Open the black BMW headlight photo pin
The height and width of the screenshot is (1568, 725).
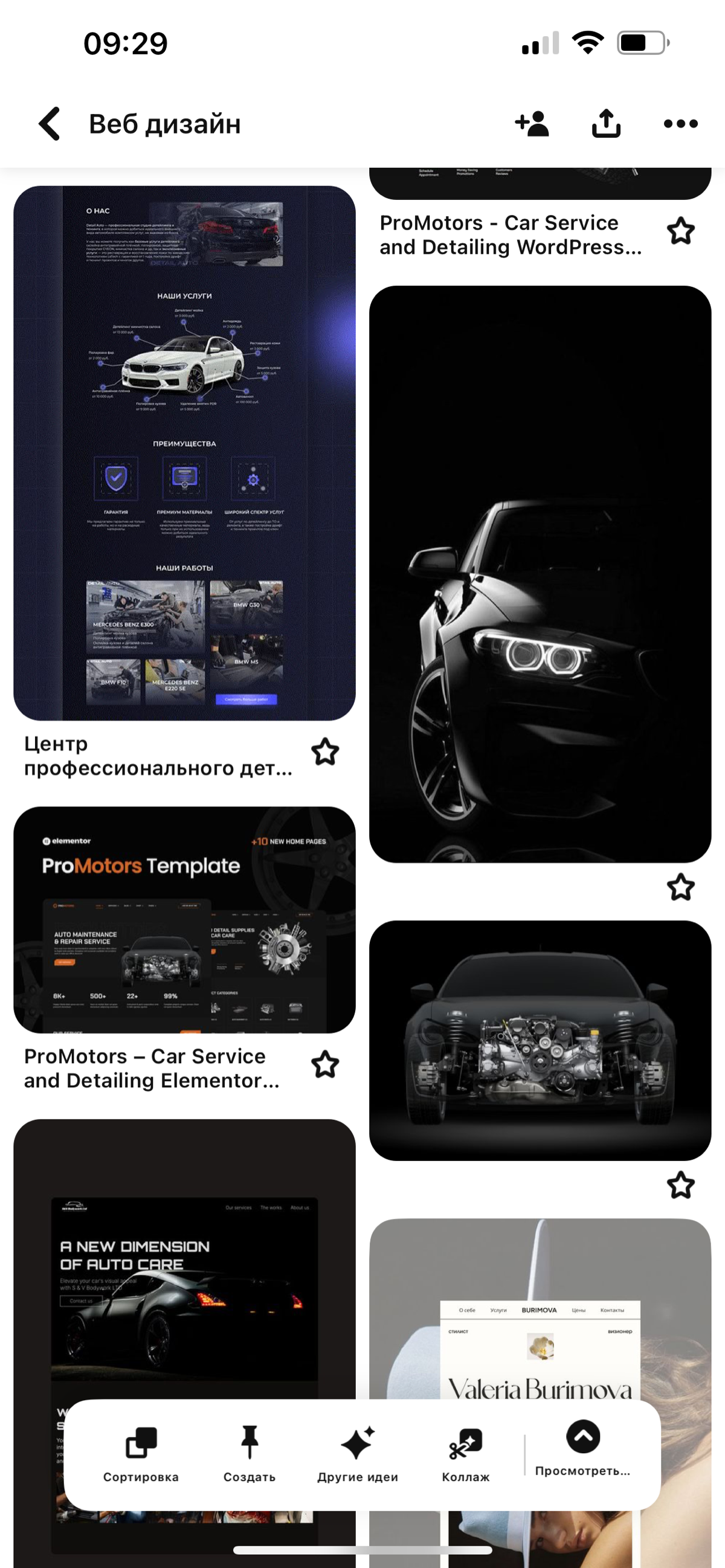pos(540,573)
